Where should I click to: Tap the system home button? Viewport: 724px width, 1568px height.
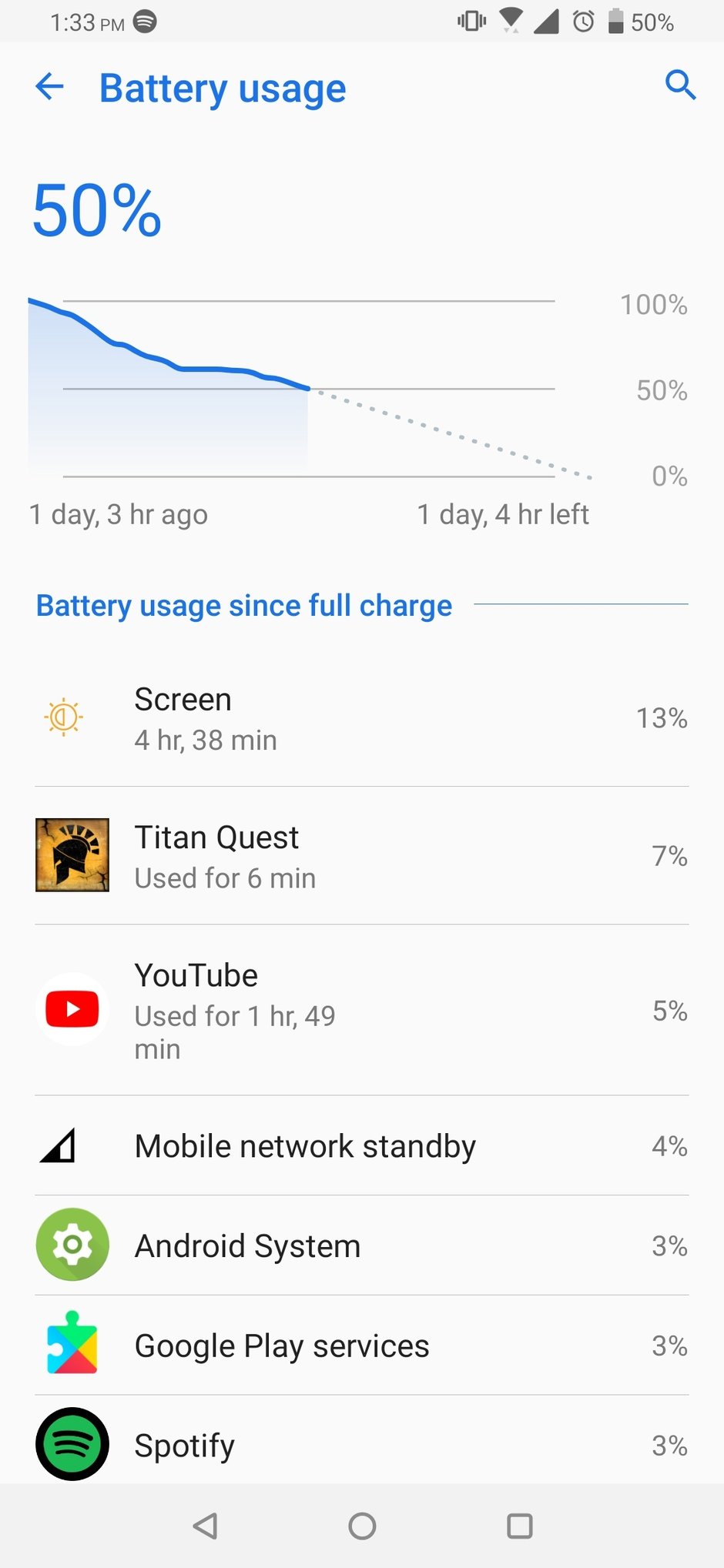click(362, 1526)
